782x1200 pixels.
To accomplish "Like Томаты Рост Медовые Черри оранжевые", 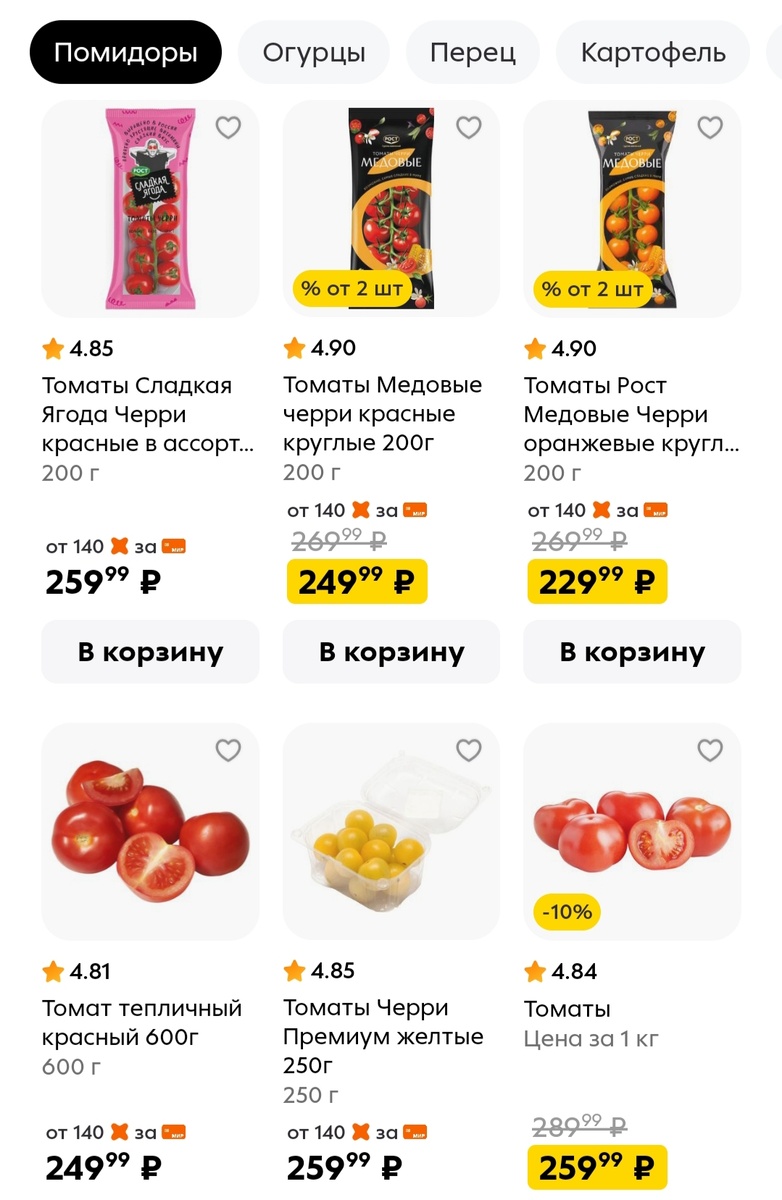I will (x=710, y=128).
